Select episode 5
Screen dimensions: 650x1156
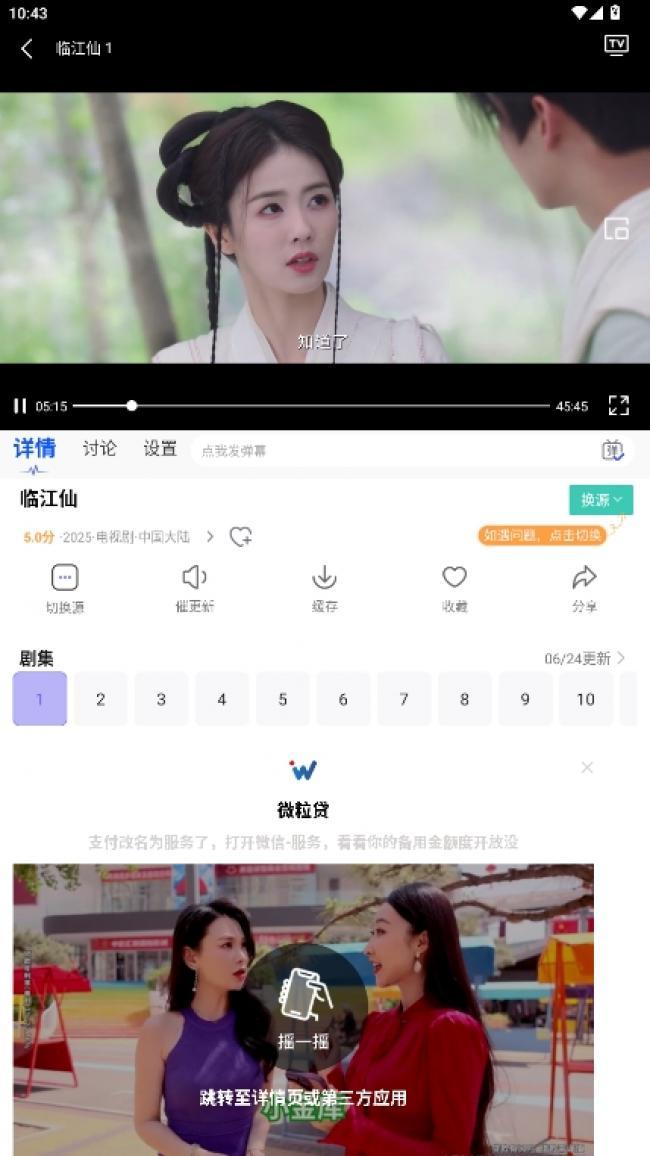(282, 699)
